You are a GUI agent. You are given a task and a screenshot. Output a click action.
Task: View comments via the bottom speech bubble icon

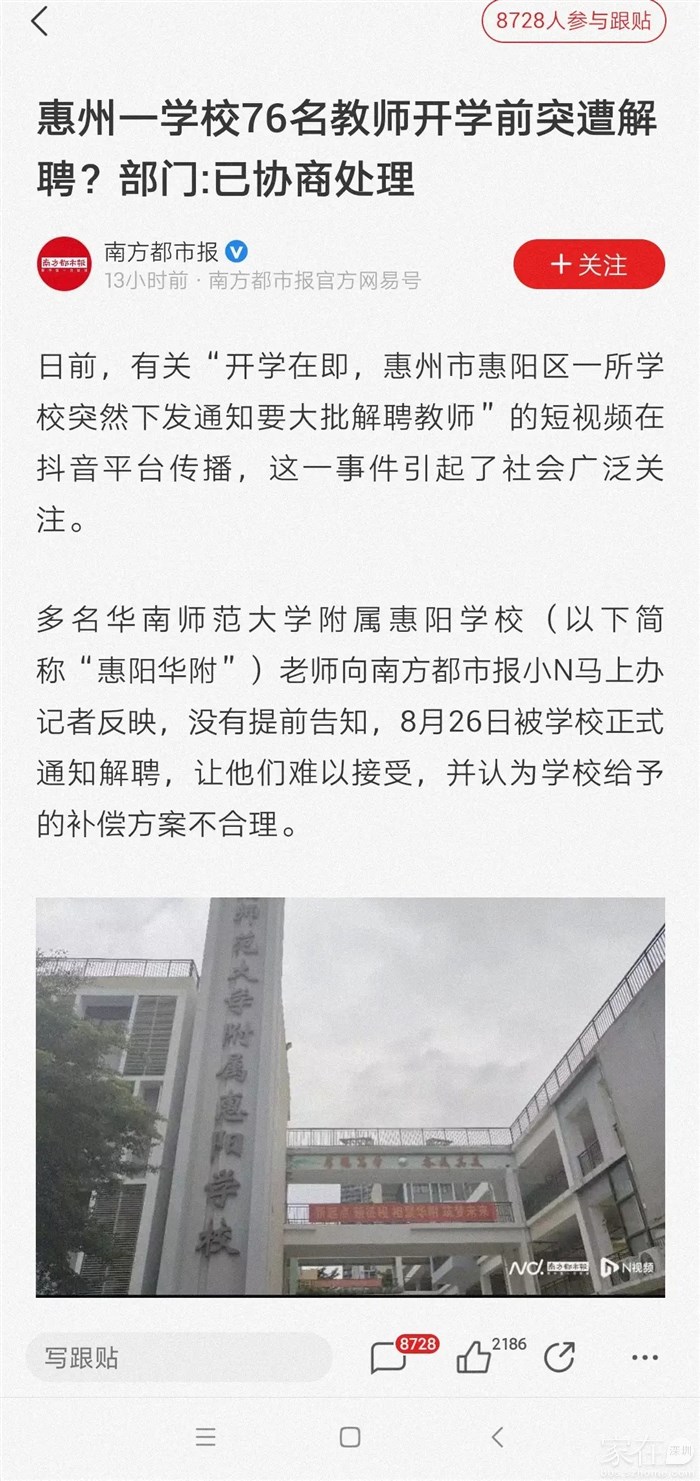point(388,1358)
